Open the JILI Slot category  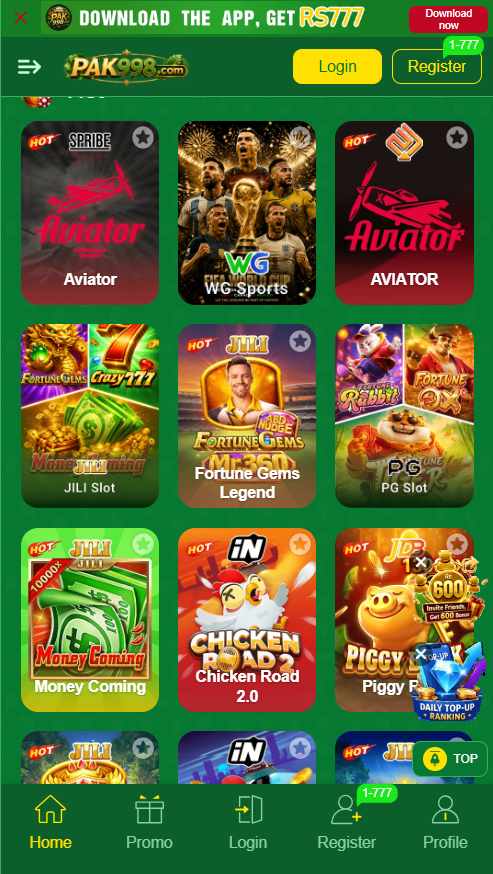(x=90, y=416)
